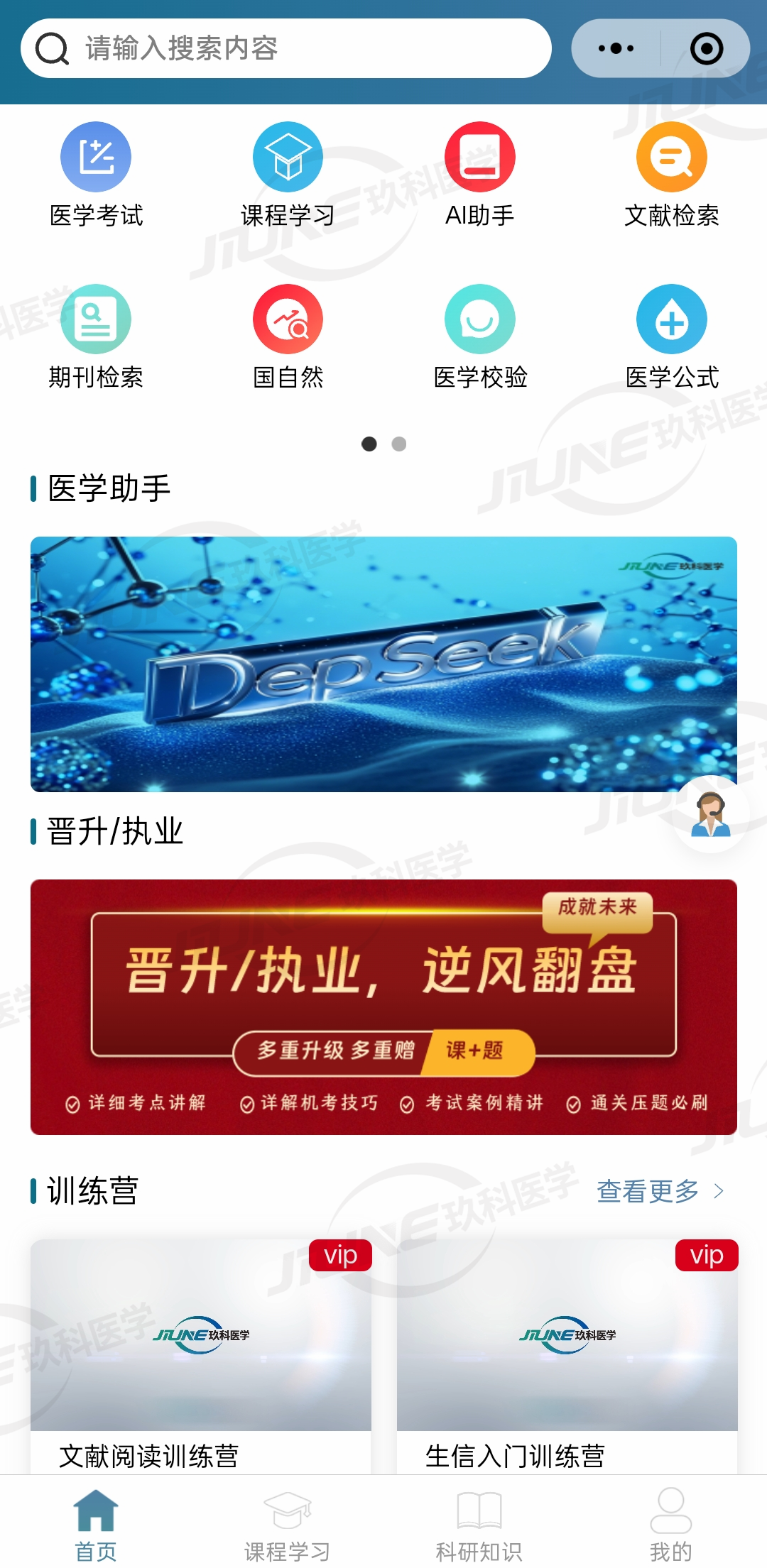Select the 期刊检索 journal search icon
Screen dimensions: 767x1568
pyautogui.click(x=95, y=318)
